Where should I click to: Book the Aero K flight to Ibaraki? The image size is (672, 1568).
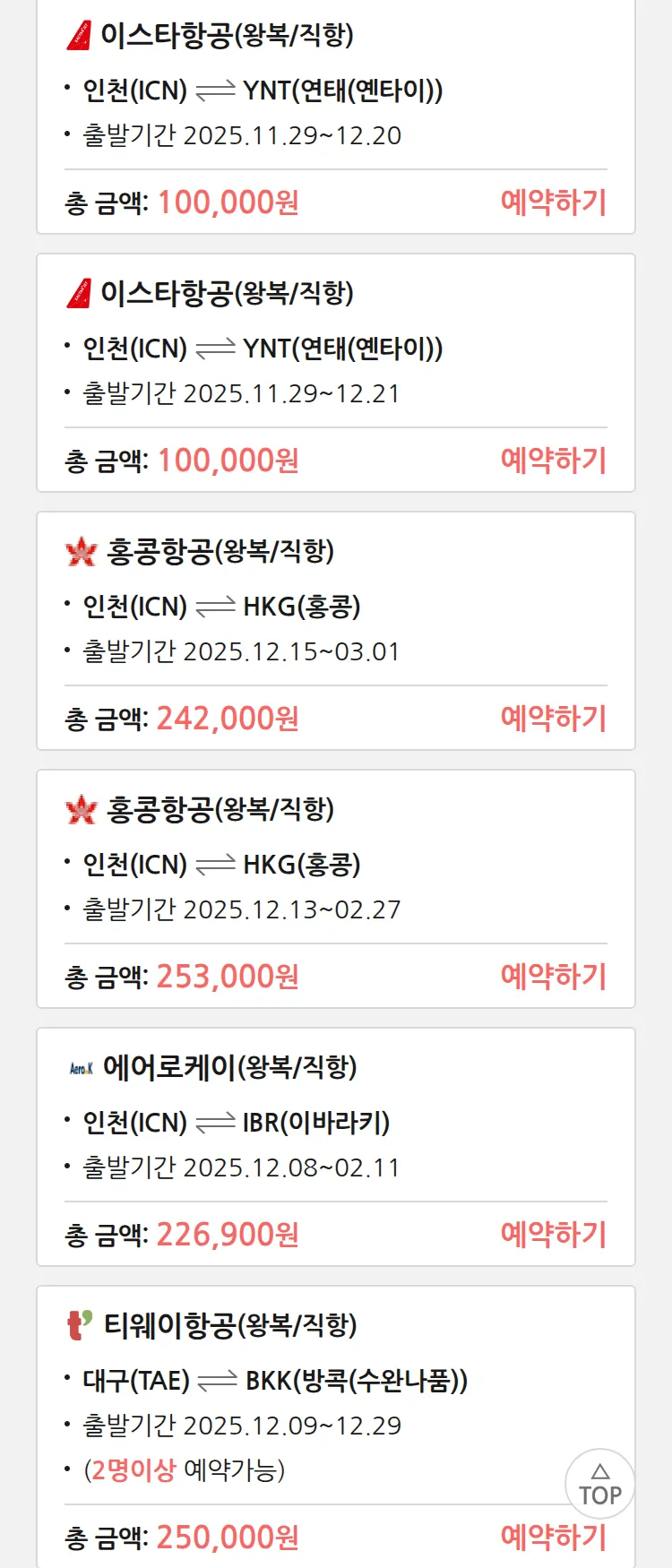pos(553,1235)
